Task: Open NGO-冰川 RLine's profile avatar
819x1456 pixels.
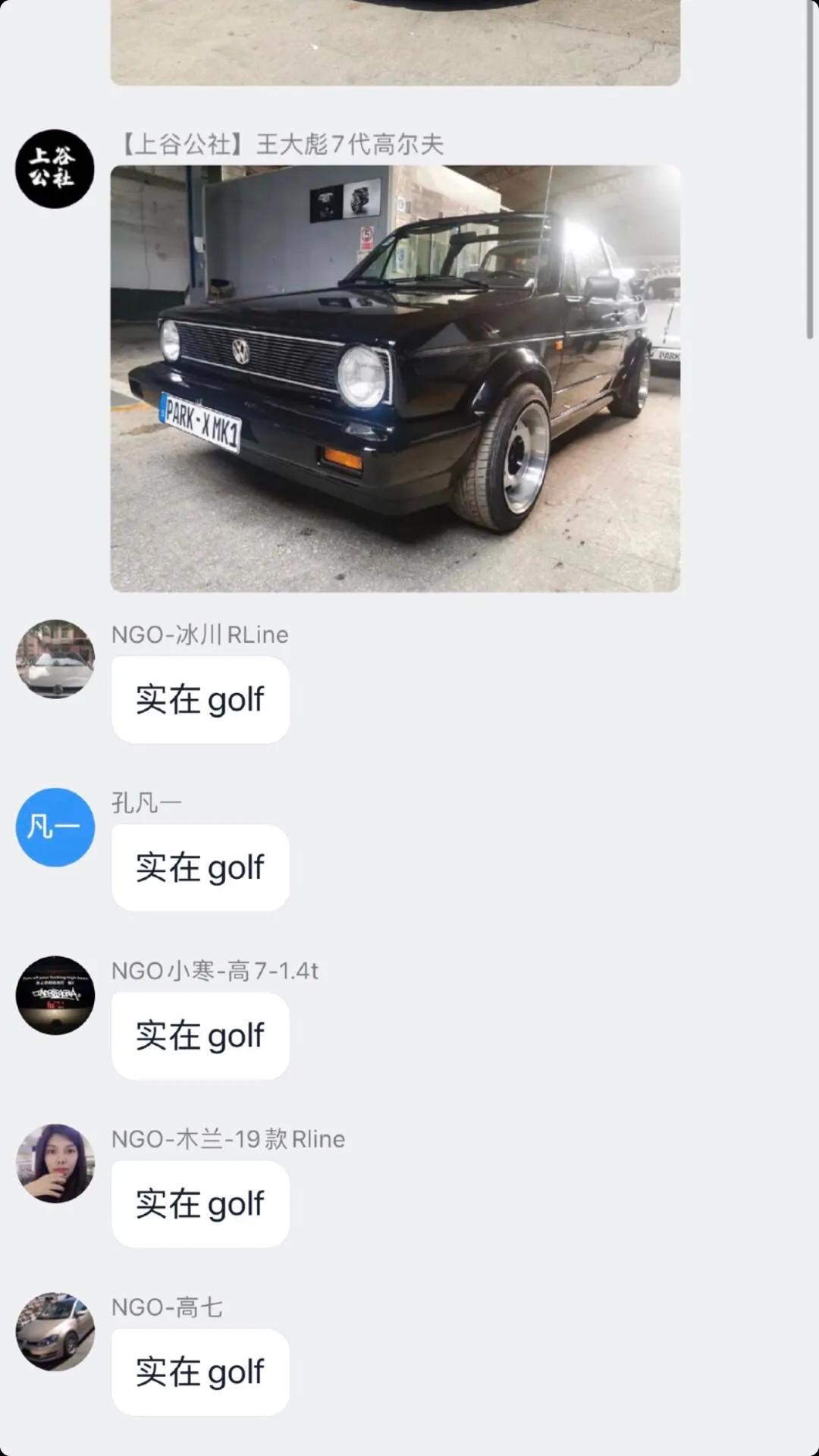Action: pos(55,659)
